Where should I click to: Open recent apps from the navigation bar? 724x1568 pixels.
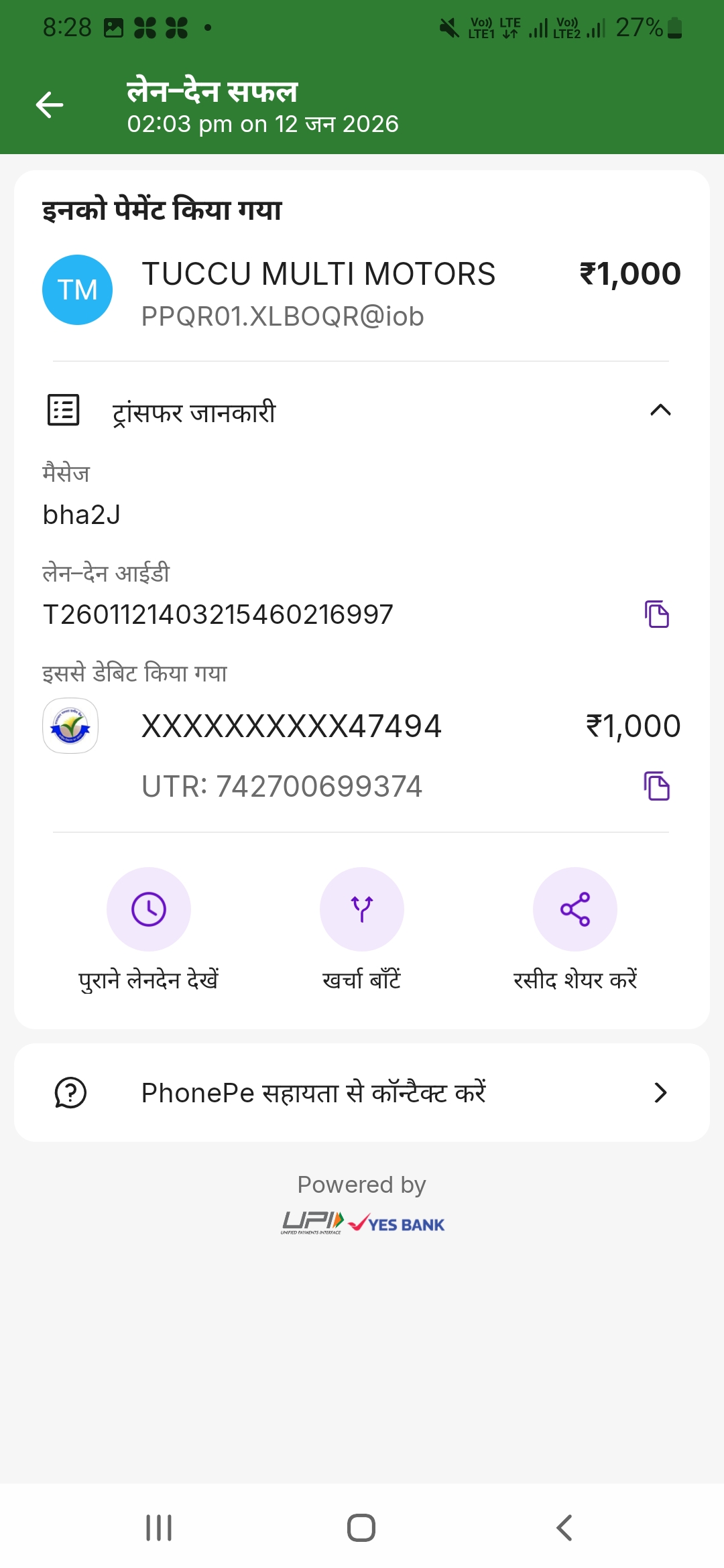point(159,1528)
